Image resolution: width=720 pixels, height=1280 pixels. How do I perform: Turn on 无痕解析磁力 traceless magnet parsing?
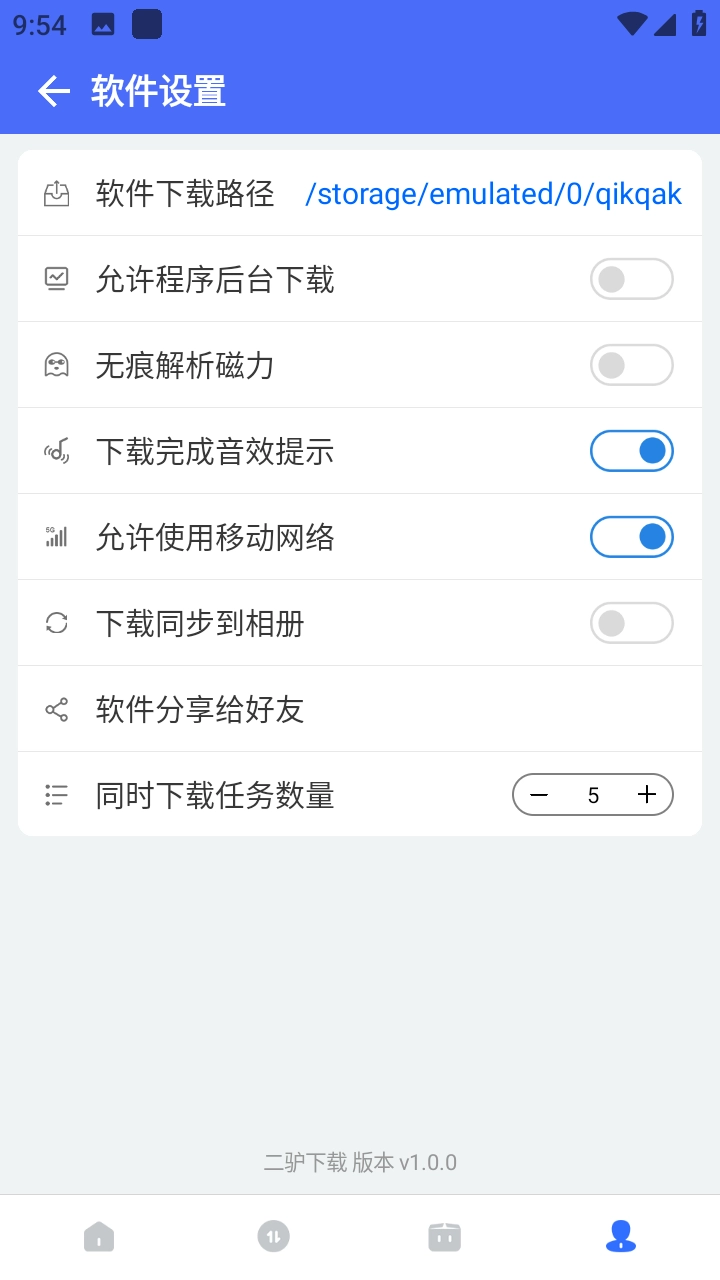tap(631, 365)
